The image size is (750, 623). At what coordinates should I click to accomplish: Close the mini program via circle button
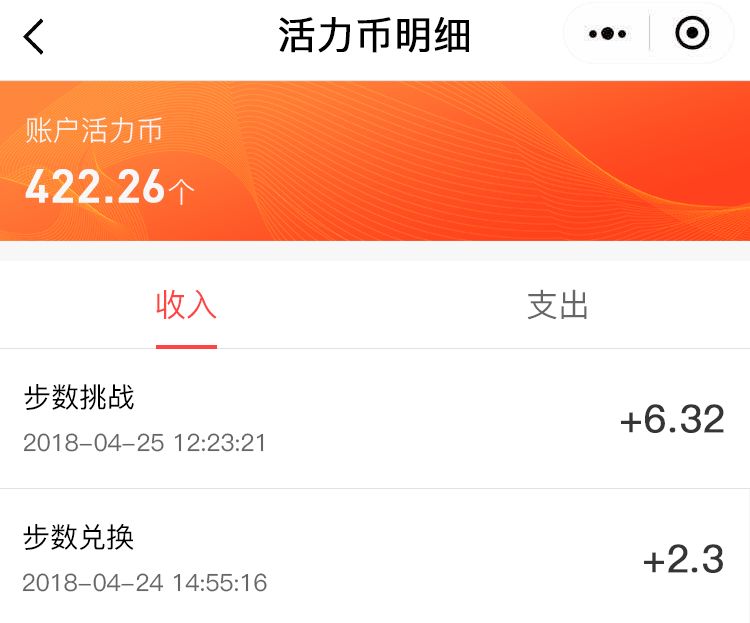[x=692, y=34]
